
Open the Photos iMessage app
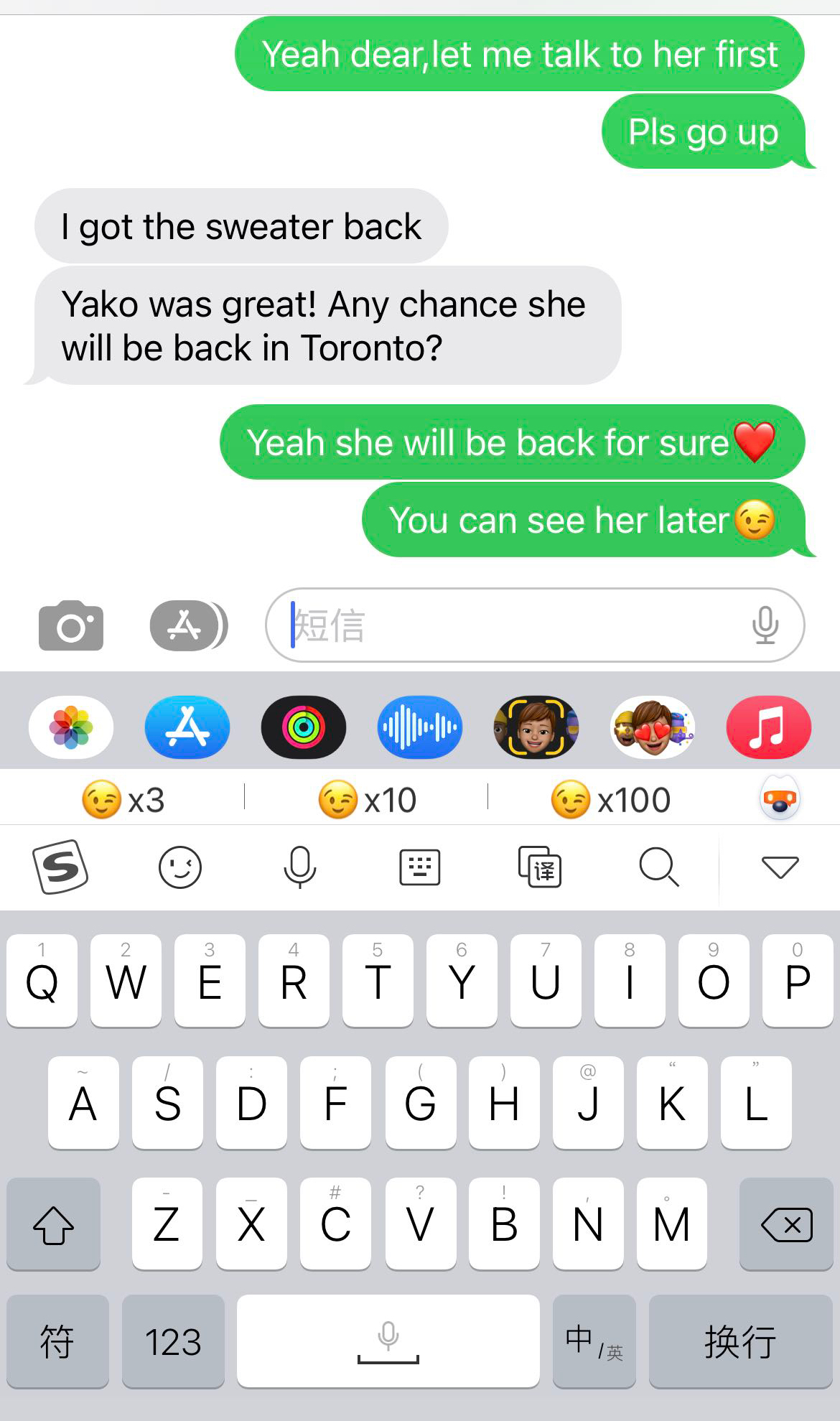tap(71, 727)
